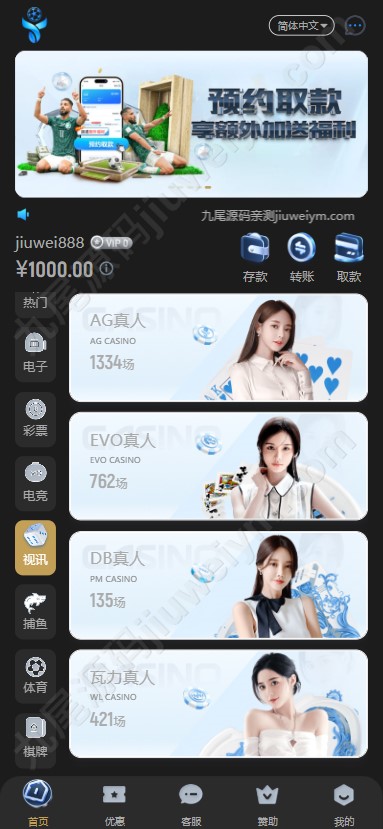Open the 预约取款 promo banner
This screenshot has height=829, width=383.
[192, 124]
